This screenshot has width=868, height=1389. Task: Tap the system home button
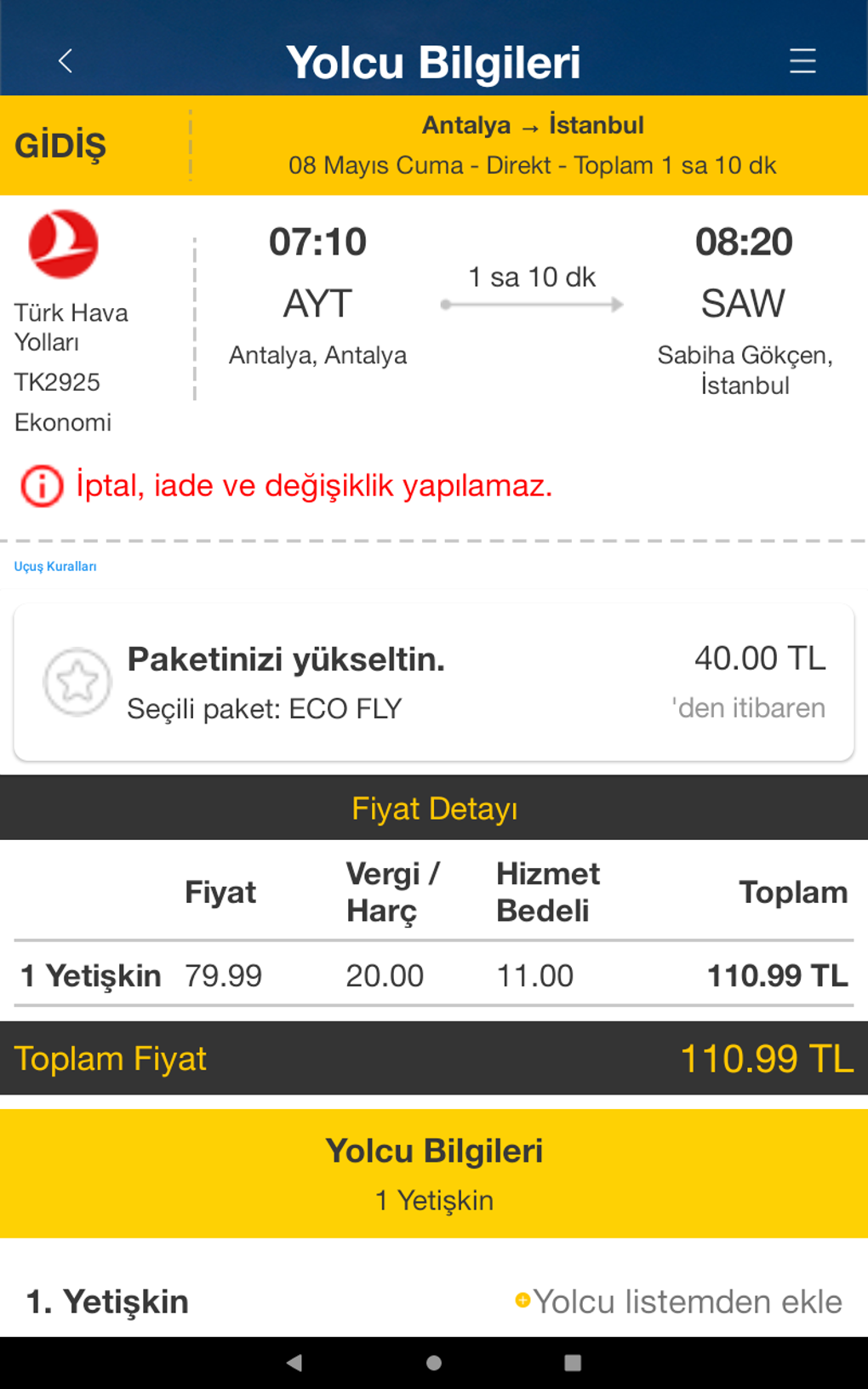(x=434, y=1363)
